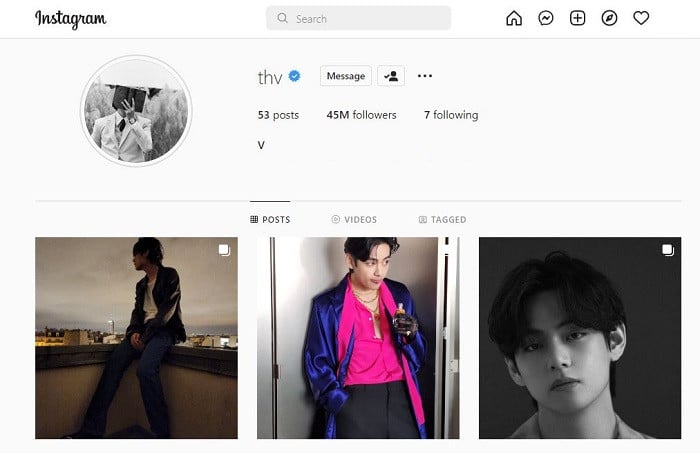
Task: Tap the Message button on thv profile
Action: [346, 76]
